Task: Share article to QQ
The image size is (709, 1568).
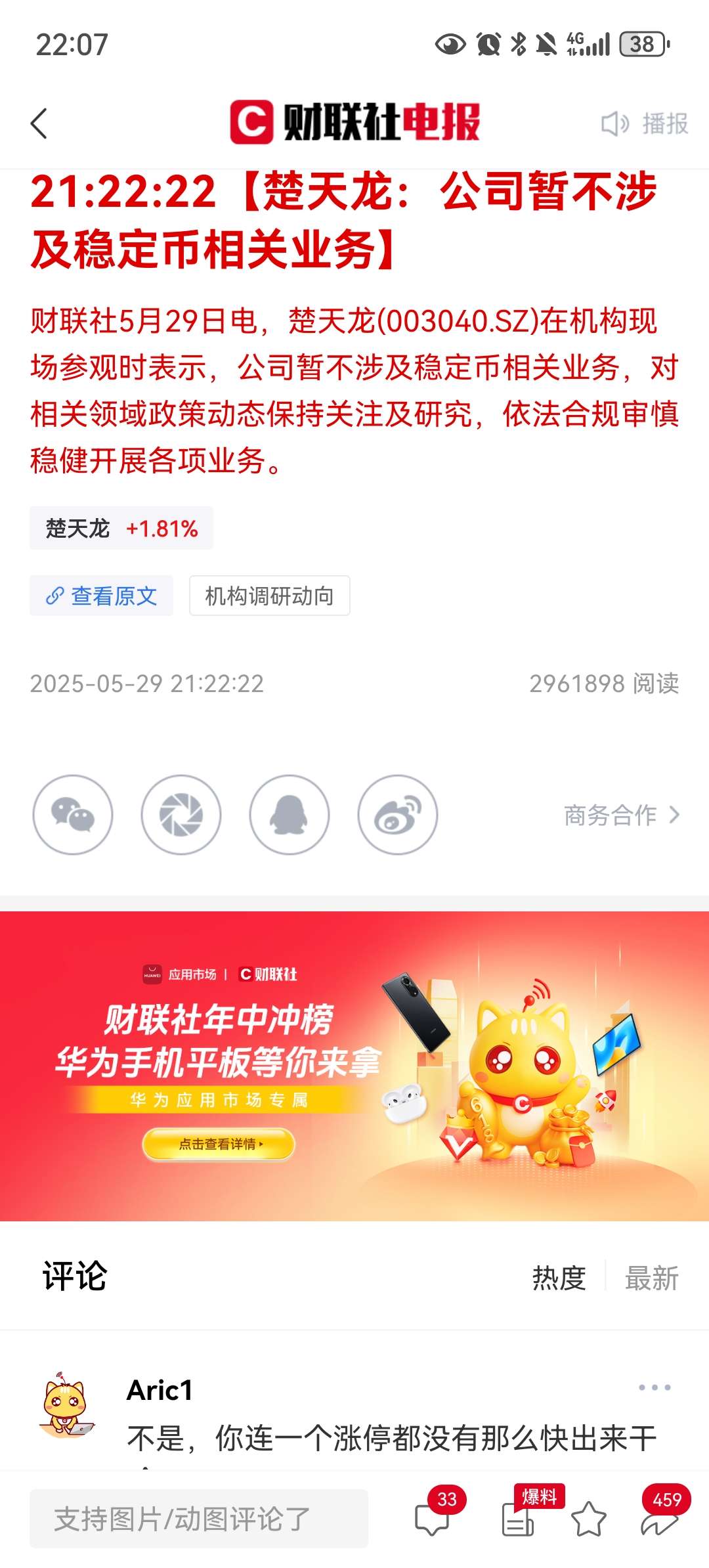Action: 290,815
